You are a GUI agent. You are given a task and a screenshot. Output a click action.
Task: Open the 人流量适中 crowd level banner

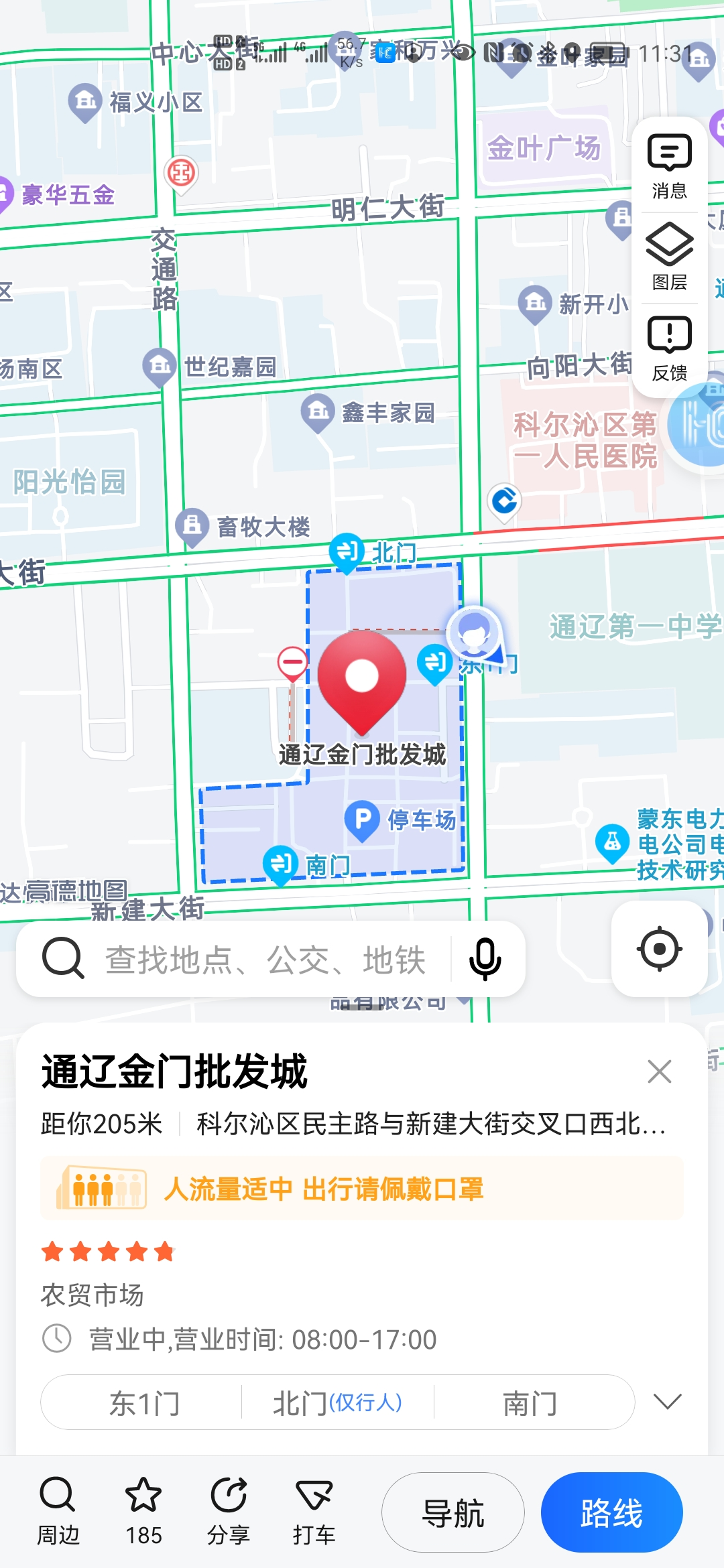(362, 1189)
